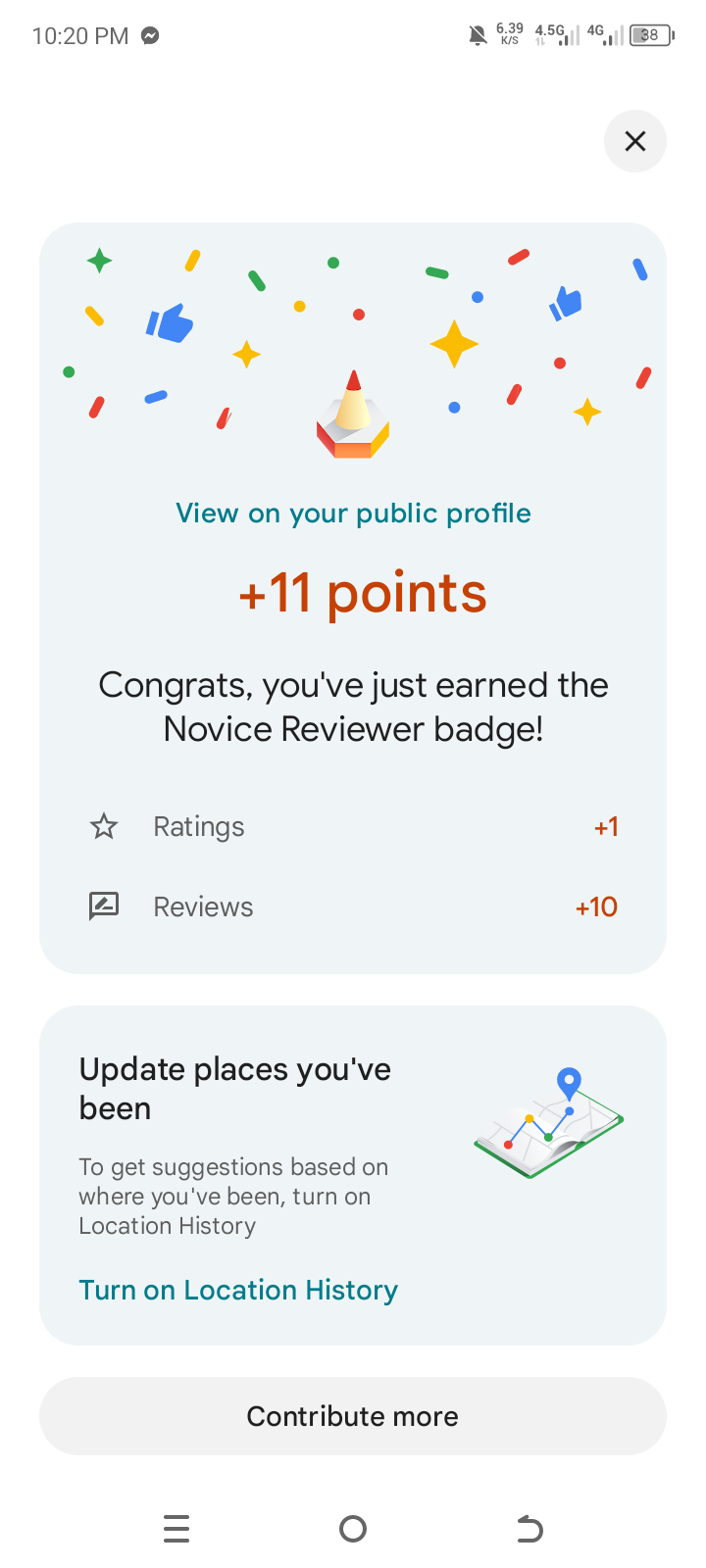Tap the Contribute more button
The height and width of the screenshot is (1568, 706).
[x=353, y=1416]
